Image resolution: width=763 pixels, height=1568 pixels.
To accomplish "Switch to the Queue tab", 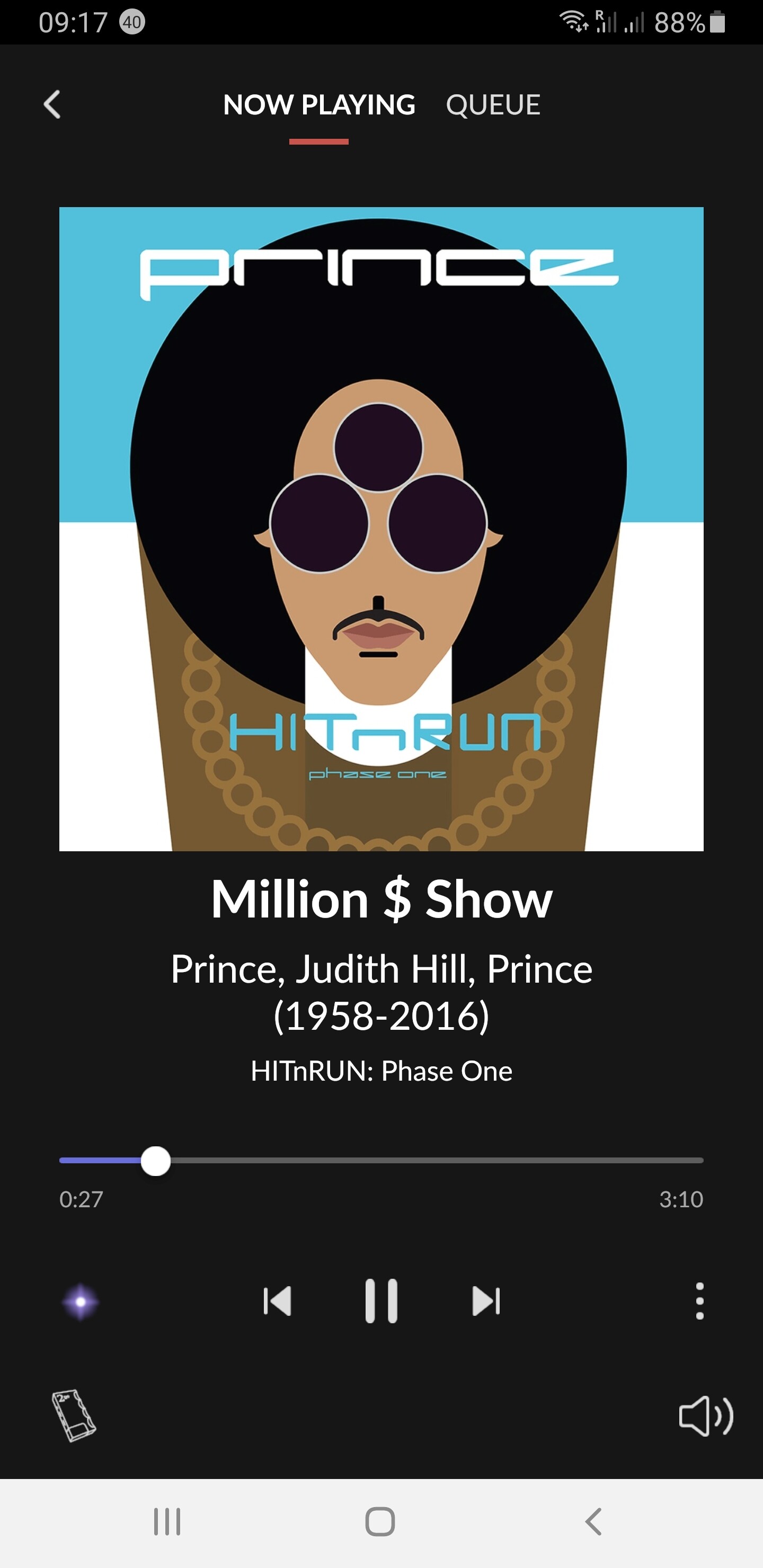I will pos(493,105).
